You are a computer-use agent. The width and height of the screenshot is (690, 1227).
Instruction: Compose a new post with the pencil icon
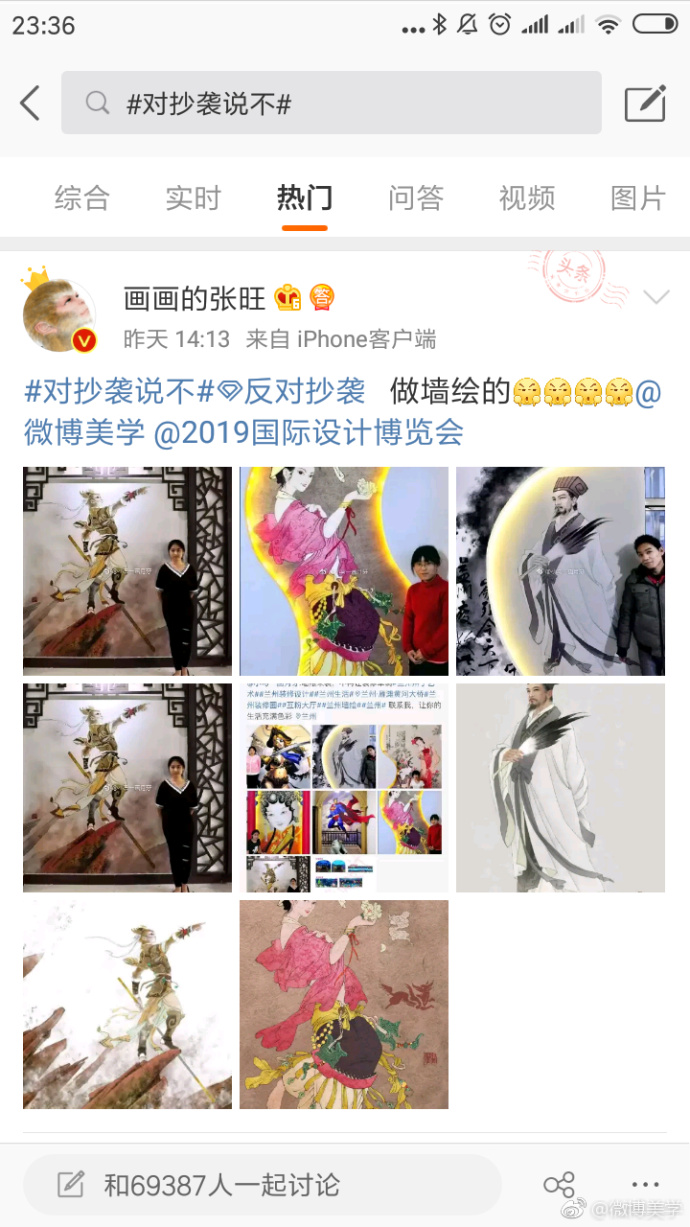coord(645,103)
